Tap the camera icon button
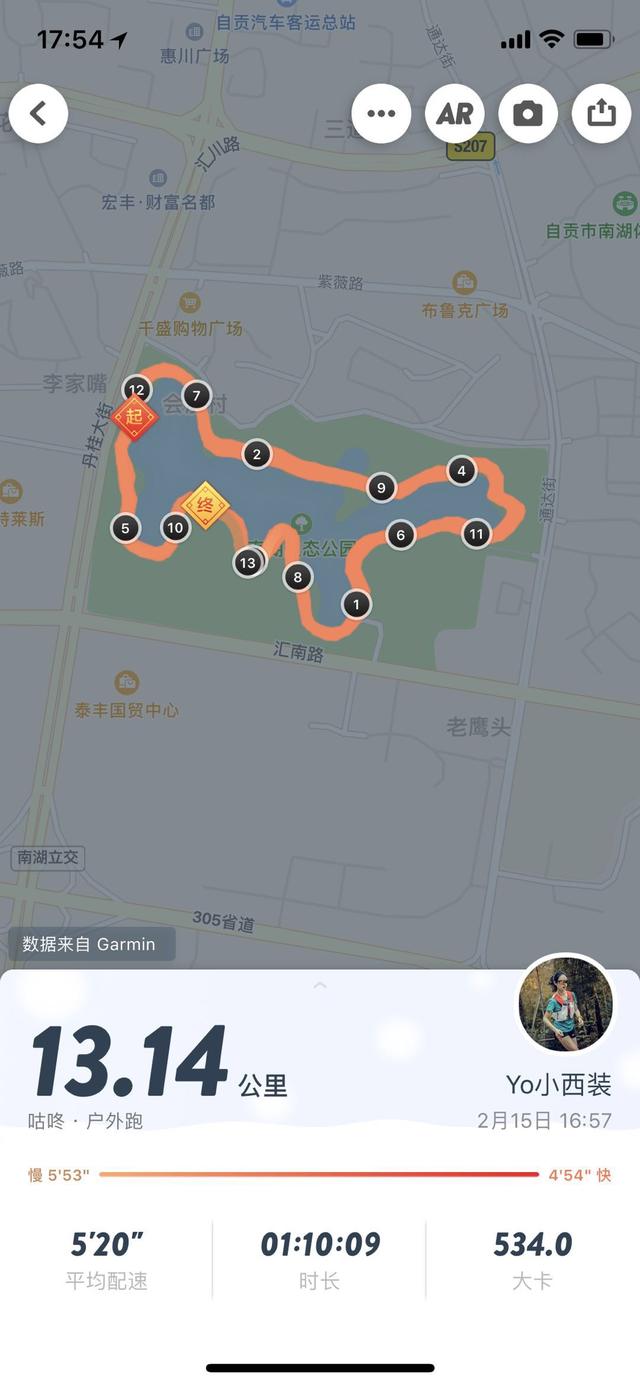The width and height of the screenshot is (640, 1386). point(528,114)
